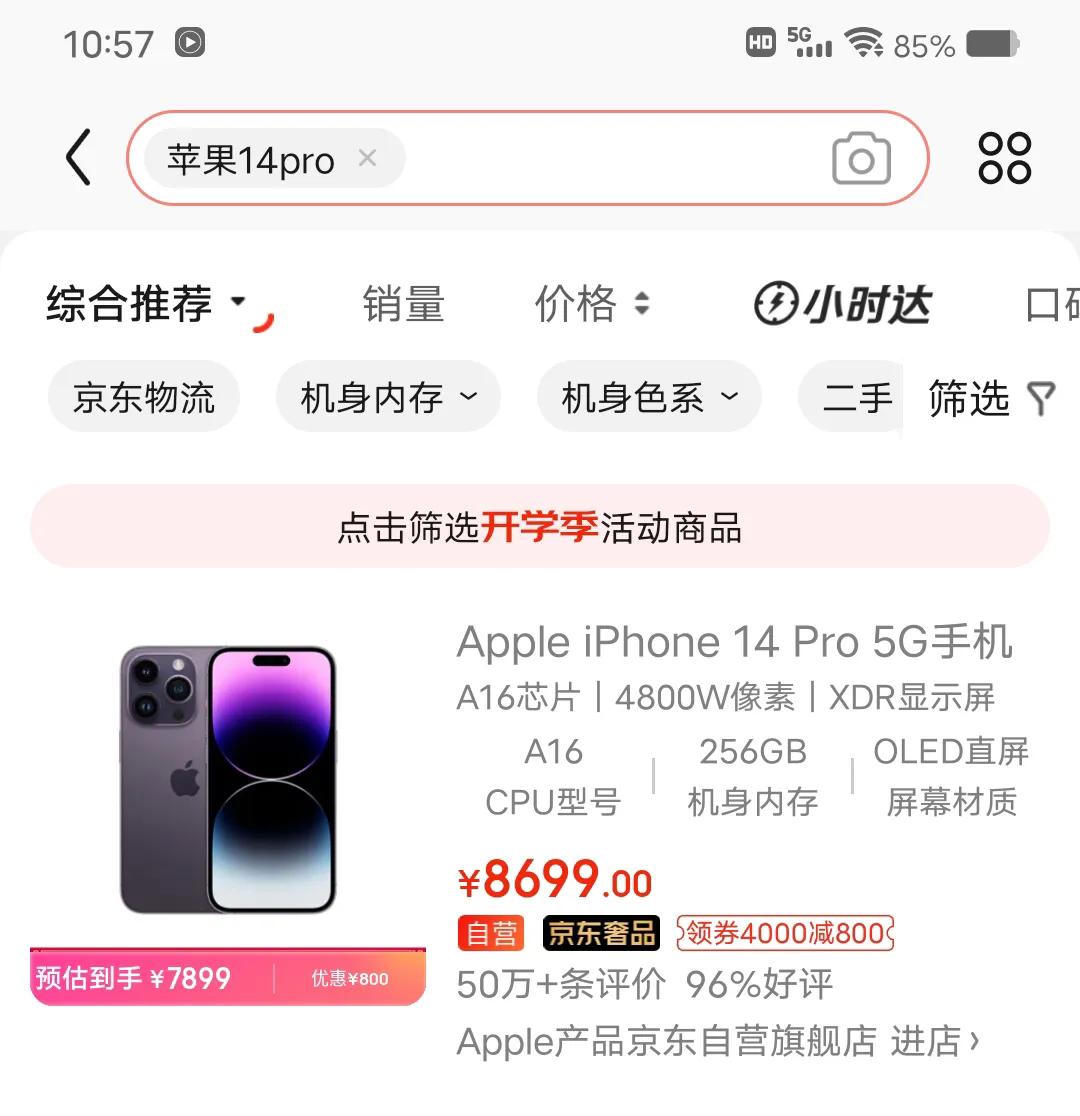Image resolution: width=1080 pixels, height=1116 pixels.
Task: Tap the 自营 self-operated badge
Action: (490, 932)
